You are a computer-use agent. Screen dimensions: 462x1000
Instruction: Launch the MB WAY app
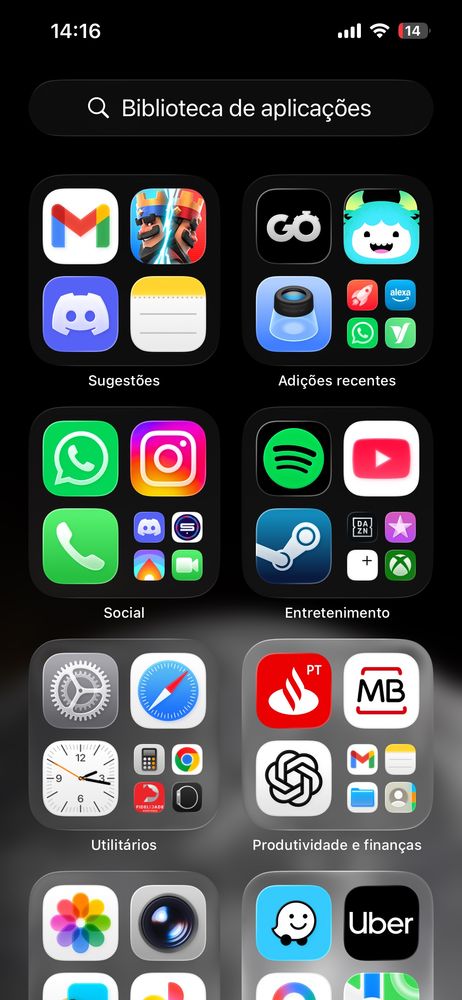coord(381,690)
